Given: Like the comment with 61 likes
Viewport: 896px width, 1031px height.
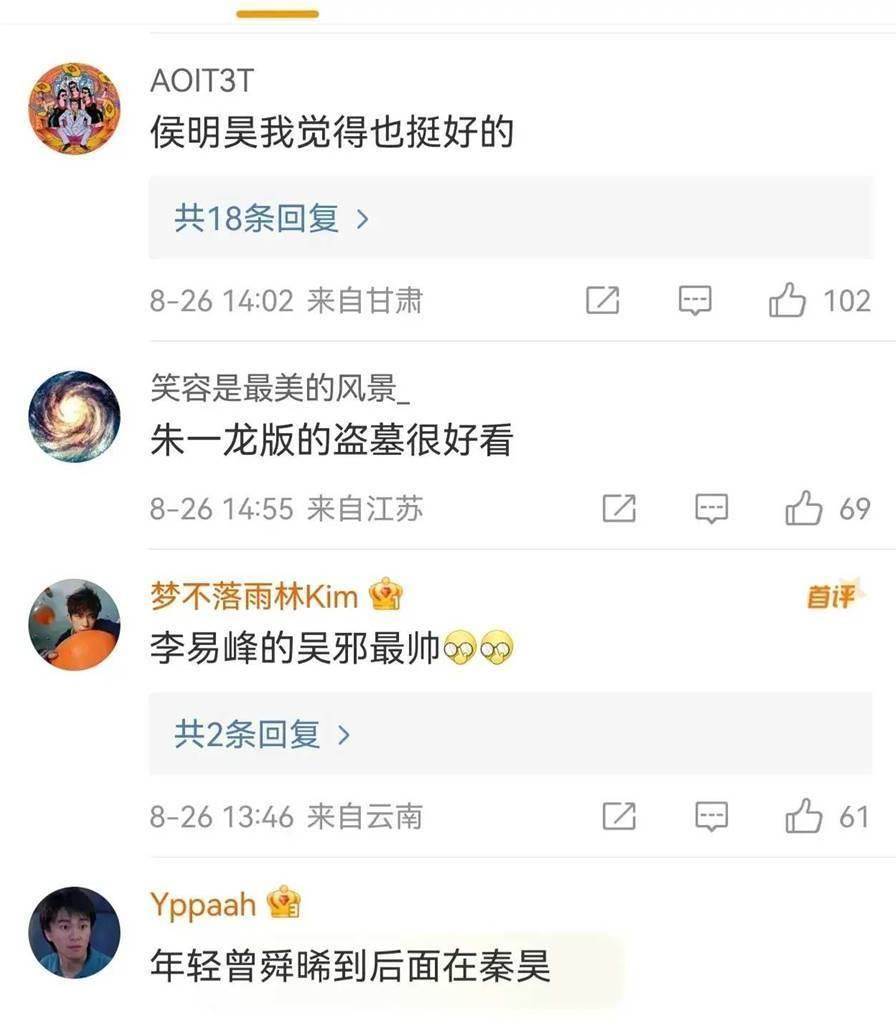Looking at the screenshot, I should [x=804, y=816].
